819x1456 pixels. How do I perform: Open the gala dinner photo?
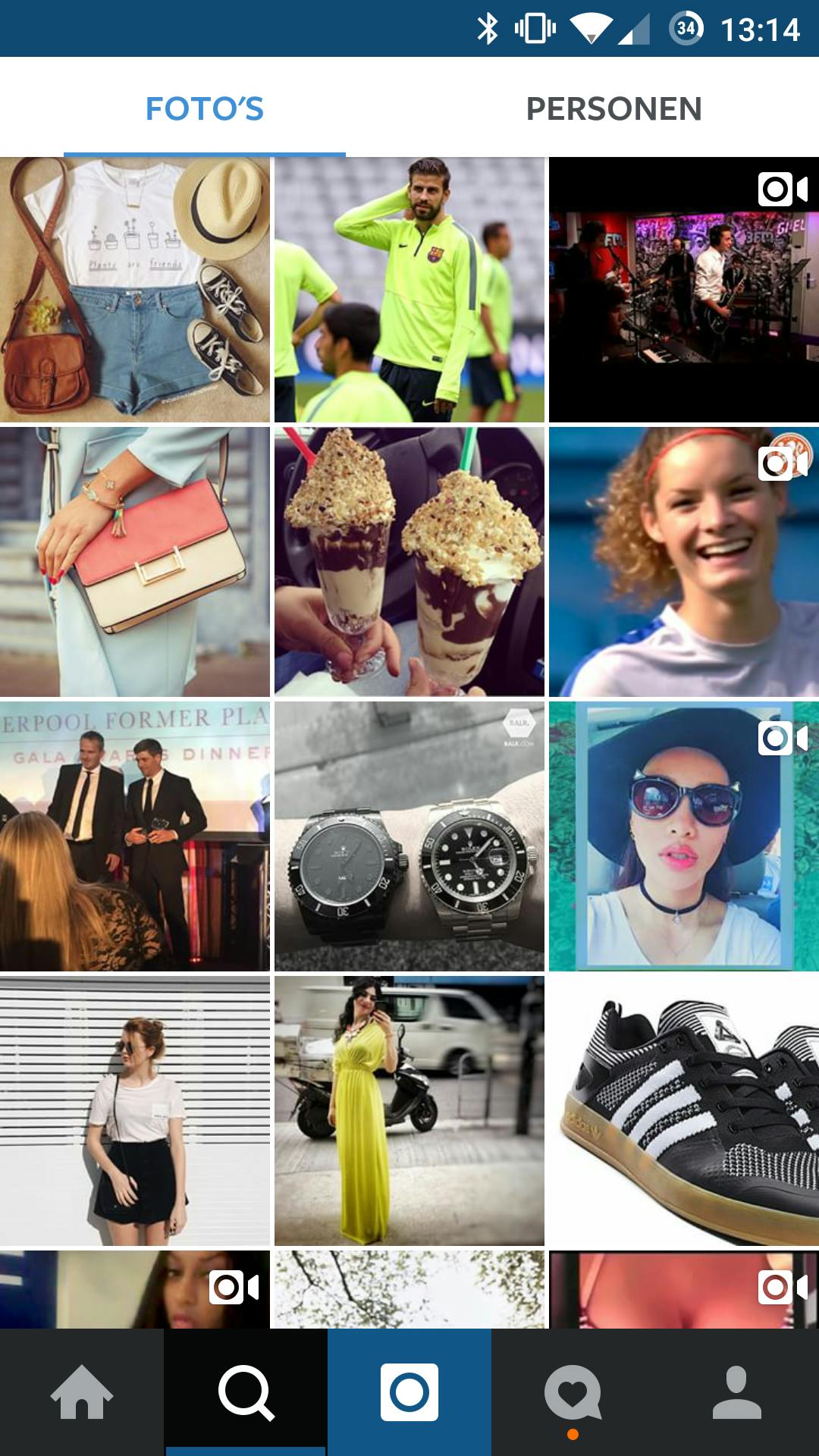click(135, 836)
